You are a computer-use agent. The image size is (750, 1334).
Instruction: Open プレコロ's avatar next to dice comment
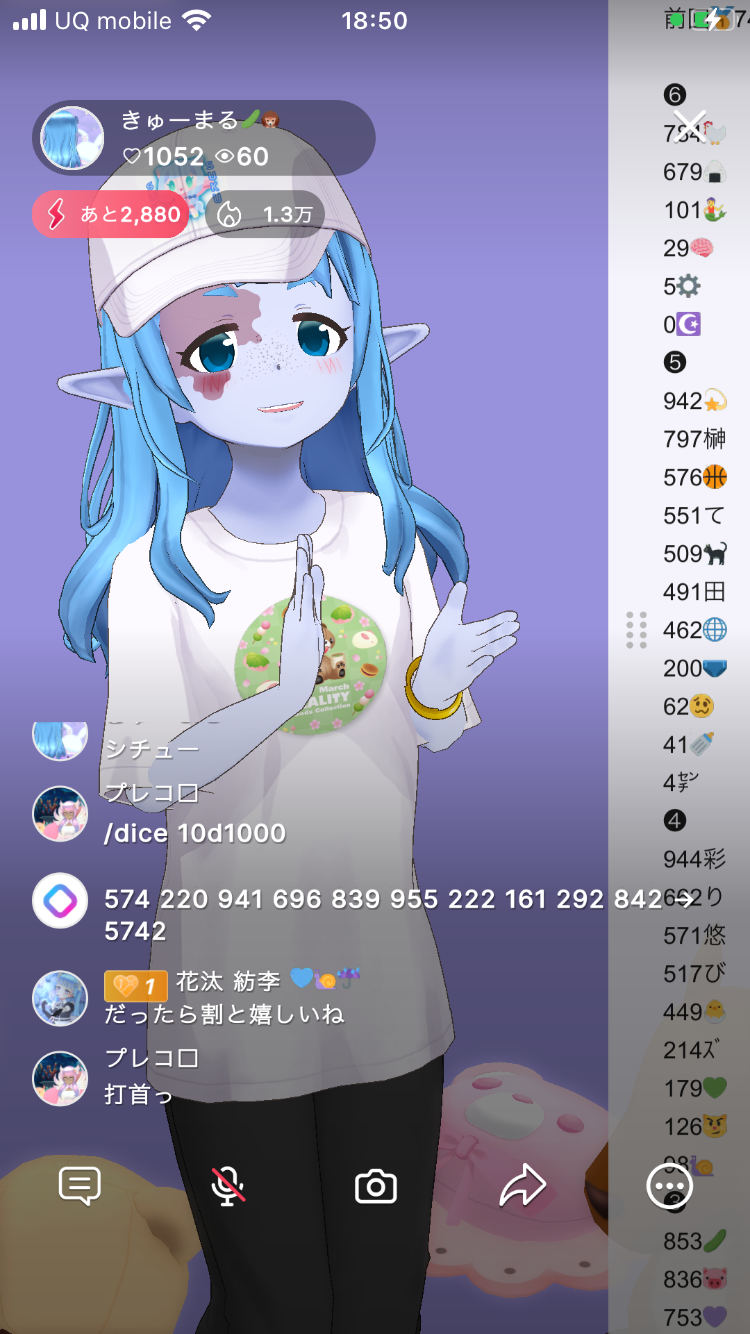pyautogui.click(x=60, y=813)
